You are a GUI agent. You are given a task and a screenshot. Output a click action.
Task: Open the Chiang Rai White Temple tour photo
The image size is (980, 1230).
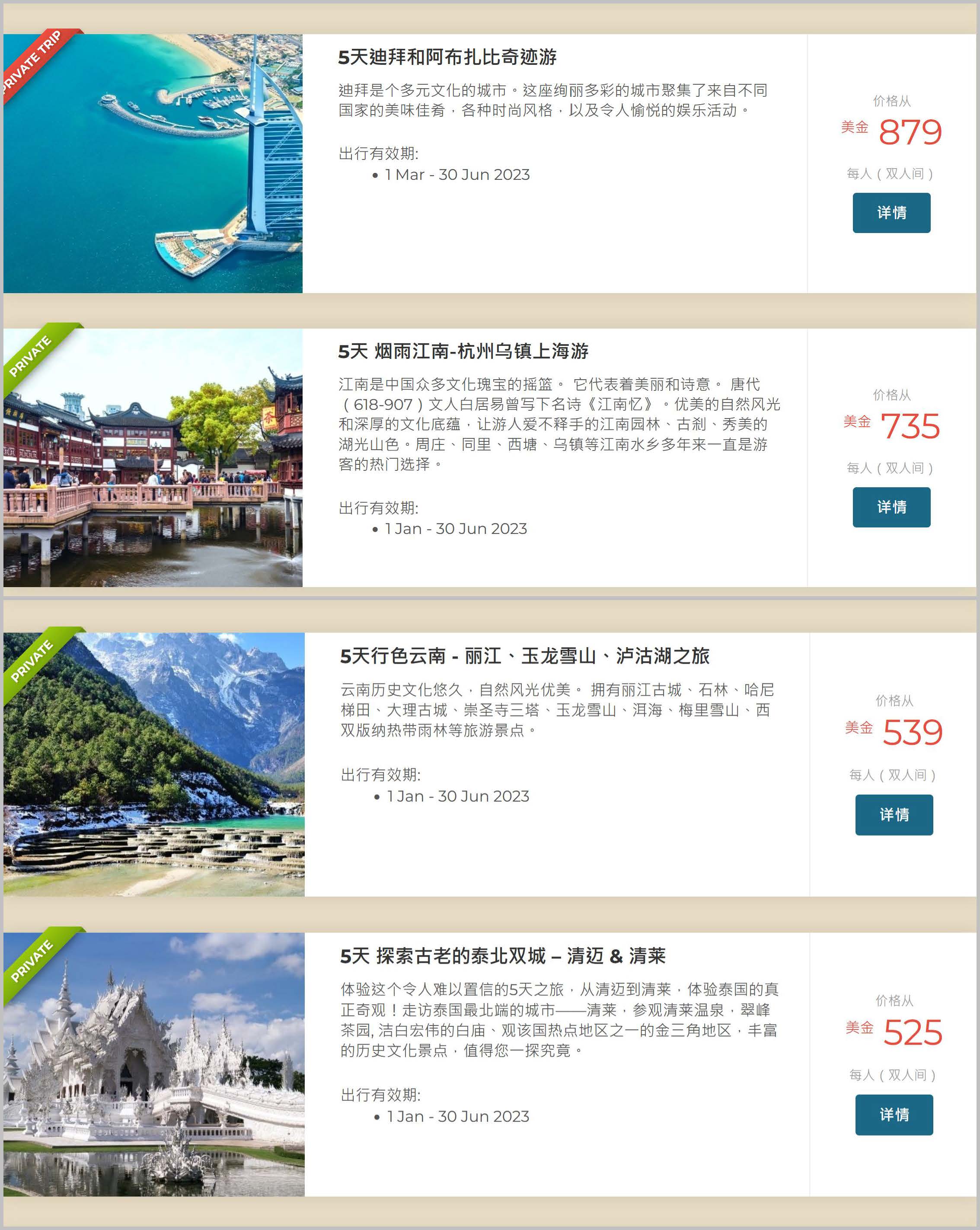[x=154, y=1064]
